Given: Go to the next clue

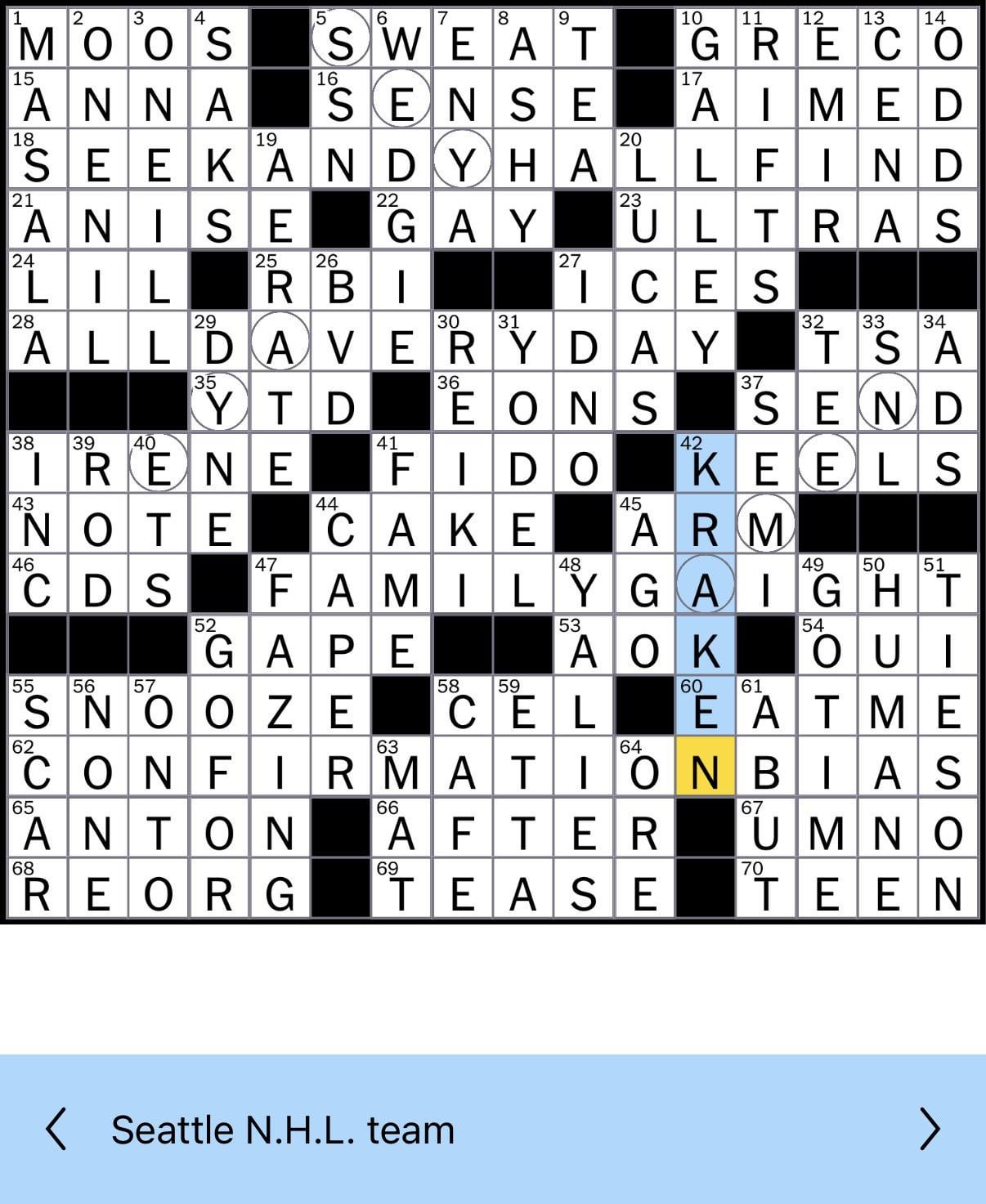Looking at the screenshot, I should click(x=930, y=1129).
